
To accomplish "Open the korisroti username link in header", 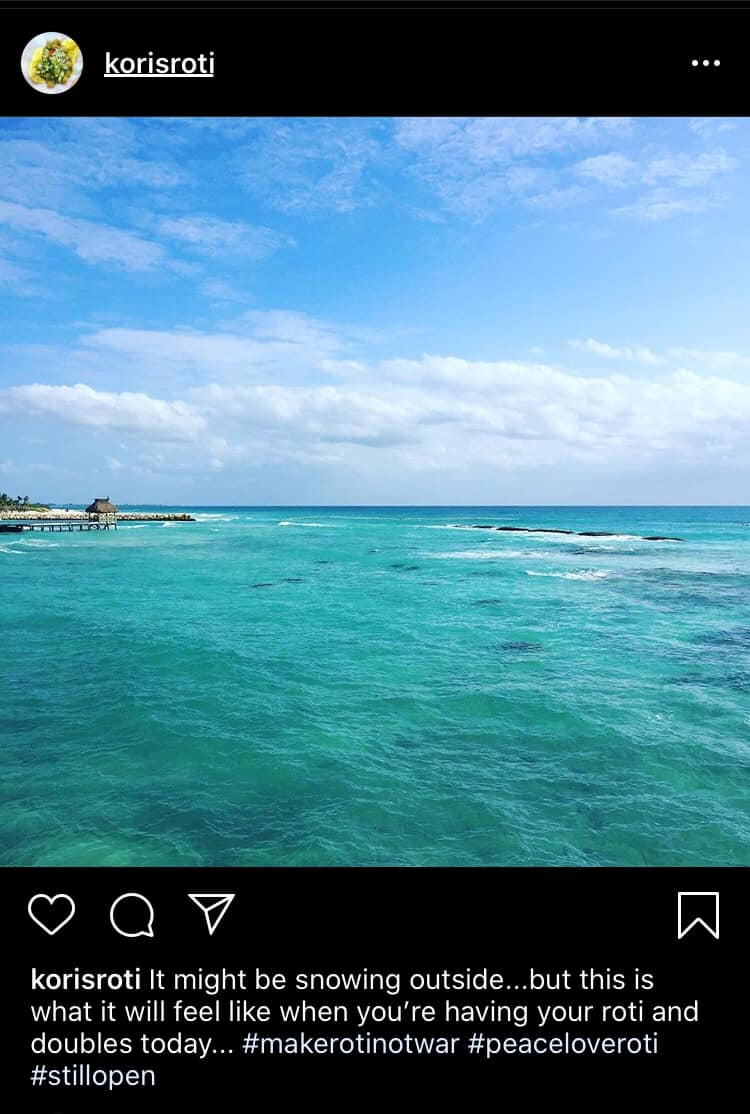I will tap(159, 64).
